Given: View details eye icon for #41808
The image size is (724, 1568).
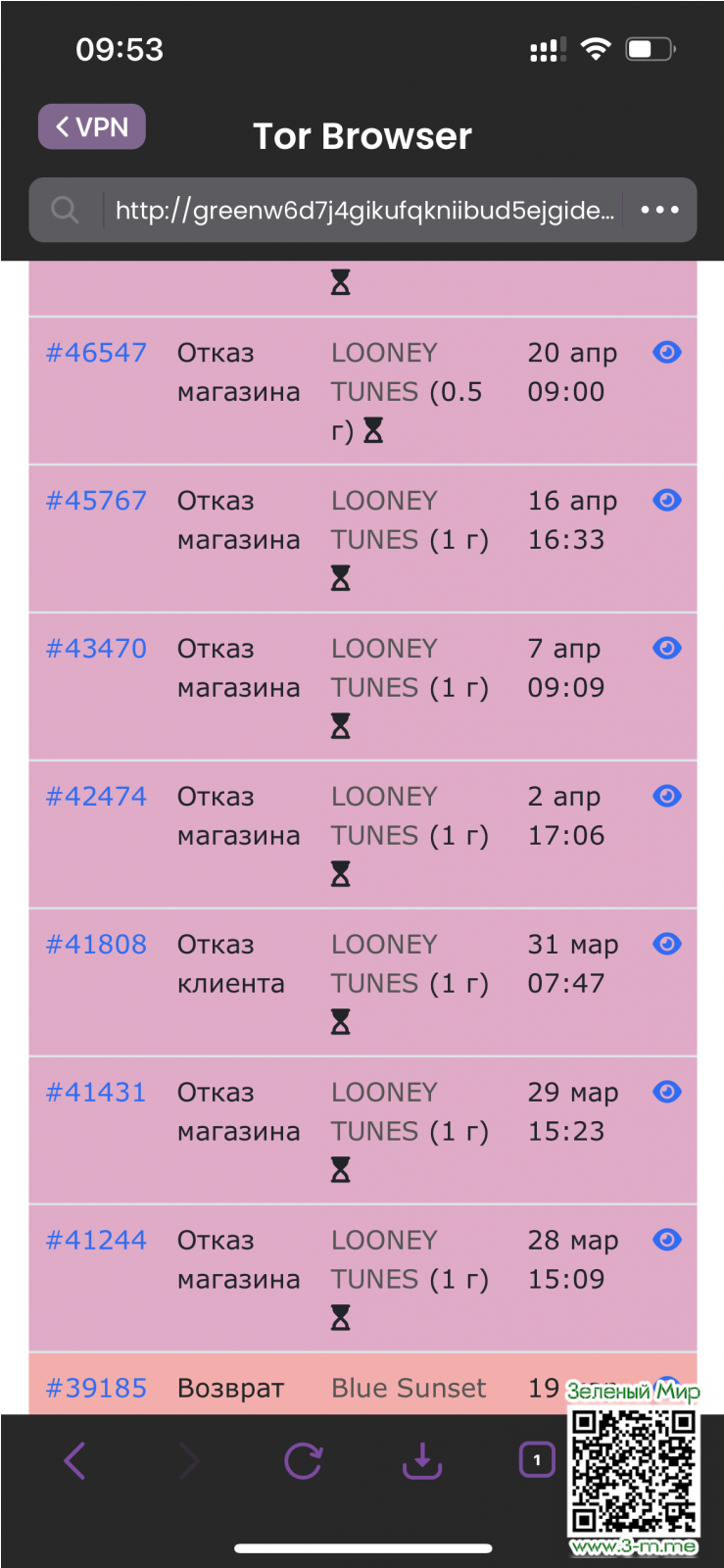Looking at the screenshot, I should point(667,945).
